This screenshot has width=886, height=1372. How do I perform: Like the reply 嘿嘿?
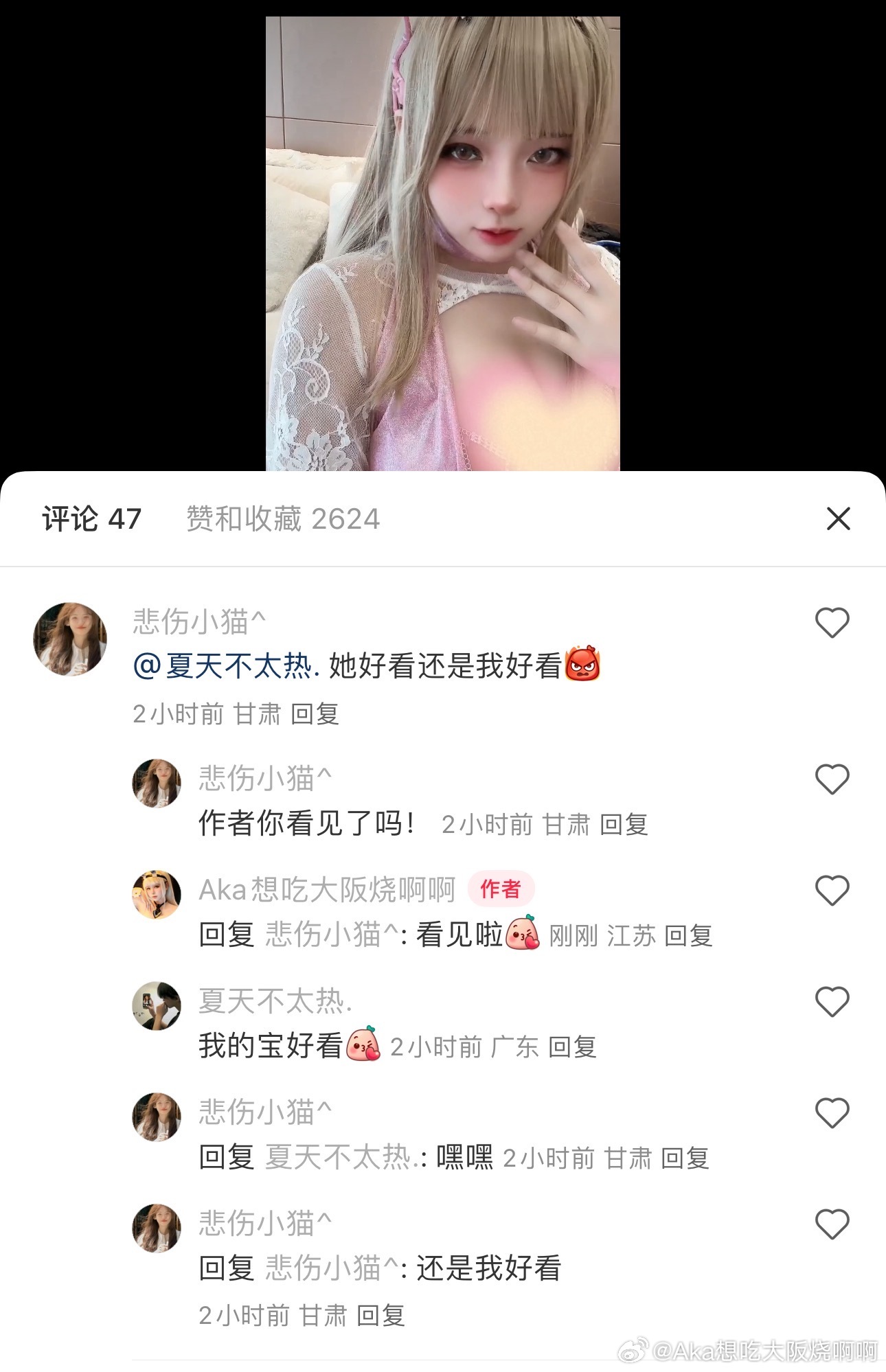click(x=832, y=1113)
